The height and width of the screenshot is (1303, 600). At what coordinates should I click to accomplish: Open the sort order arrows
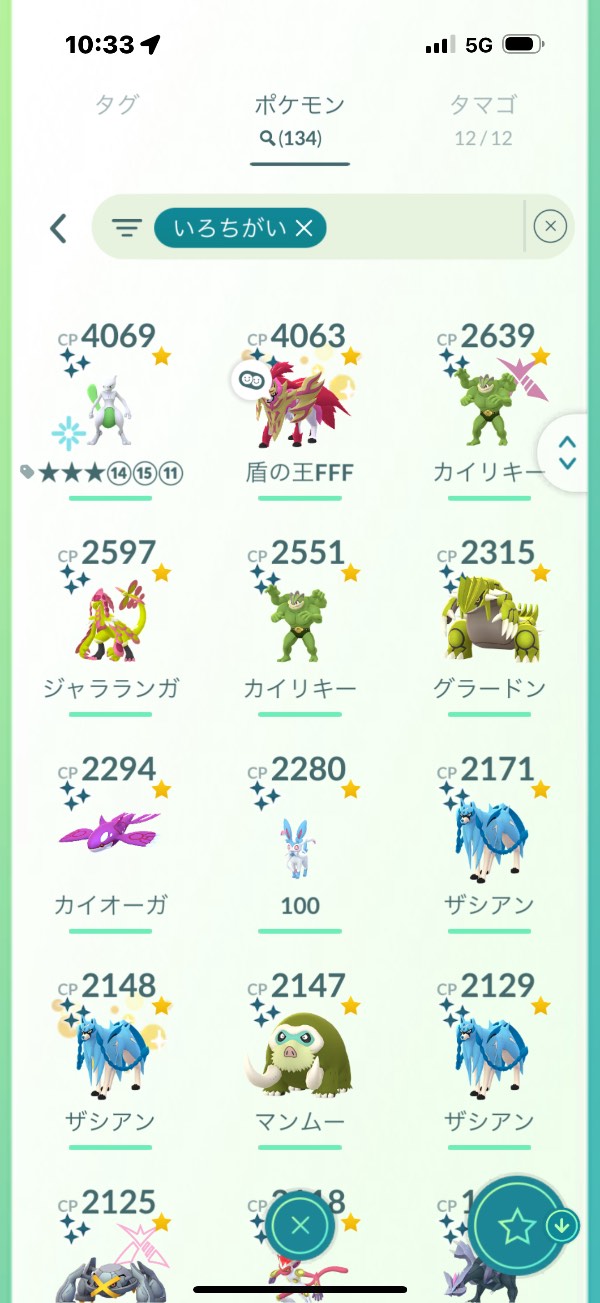[567, 453]
